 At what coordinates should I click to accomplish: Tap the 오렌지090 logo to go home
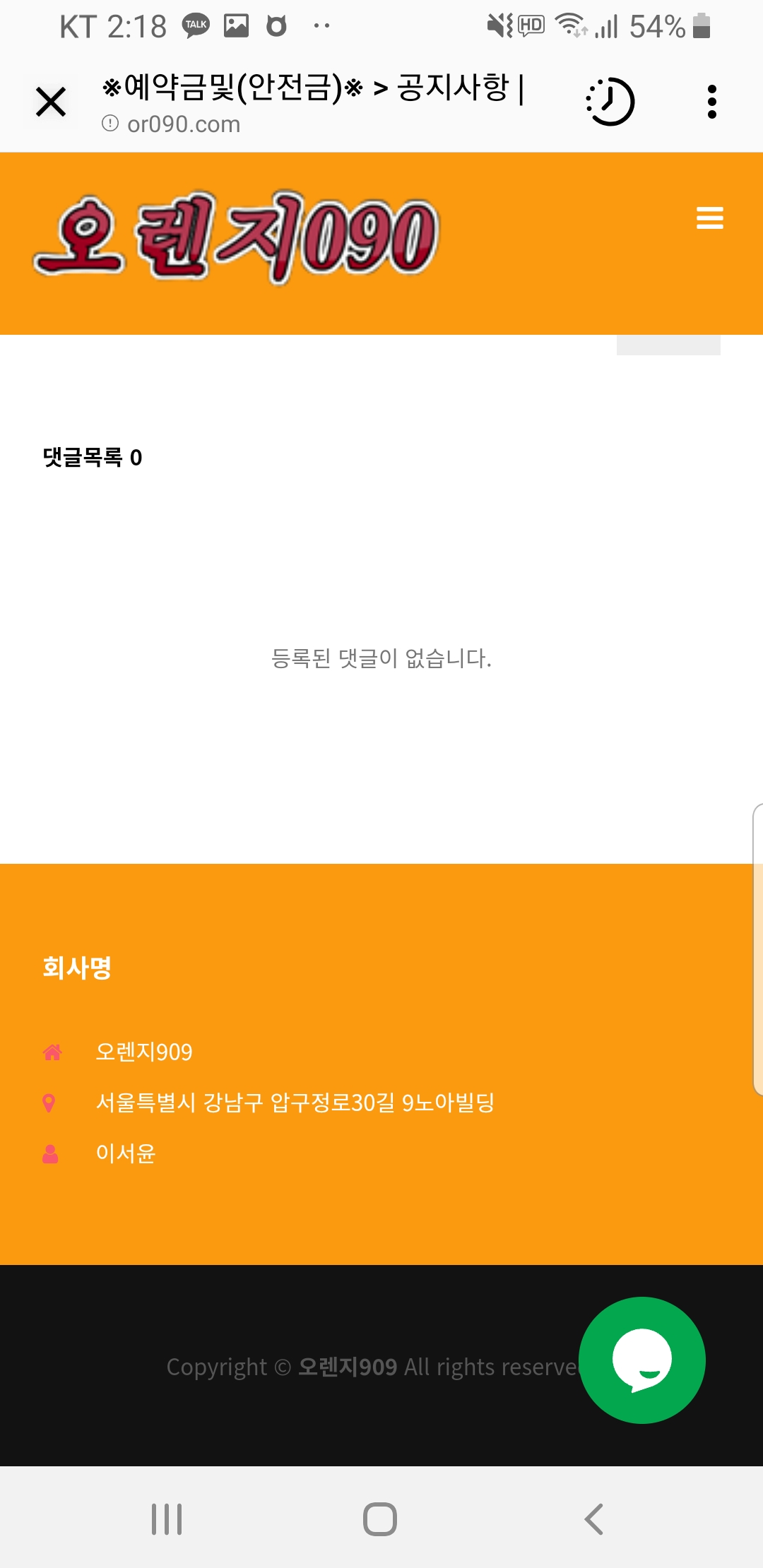[237, 237]
